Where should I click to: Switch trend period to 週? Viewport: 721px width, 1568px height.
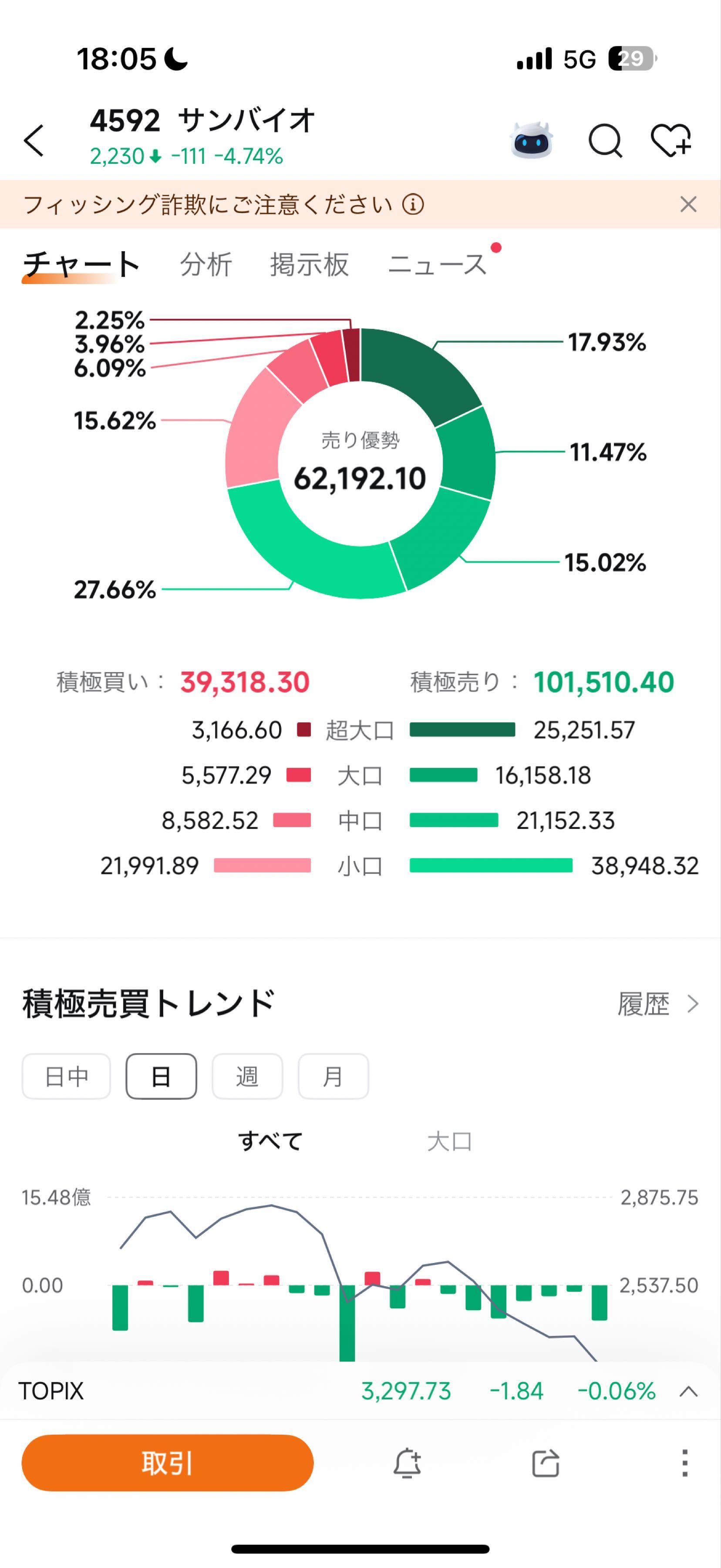tap(247, 1075)
